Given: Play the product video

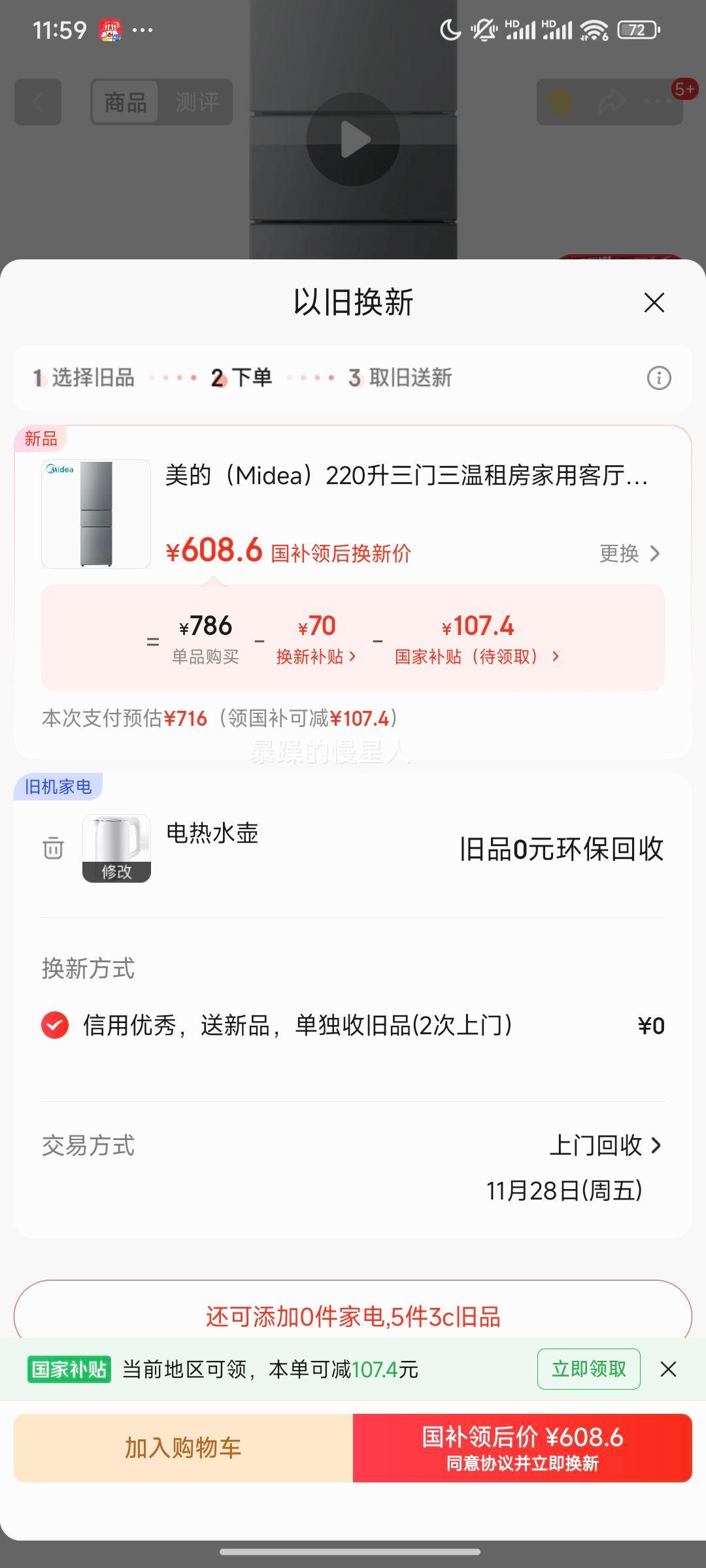Looking at the screenshot, I should [353, 139].
